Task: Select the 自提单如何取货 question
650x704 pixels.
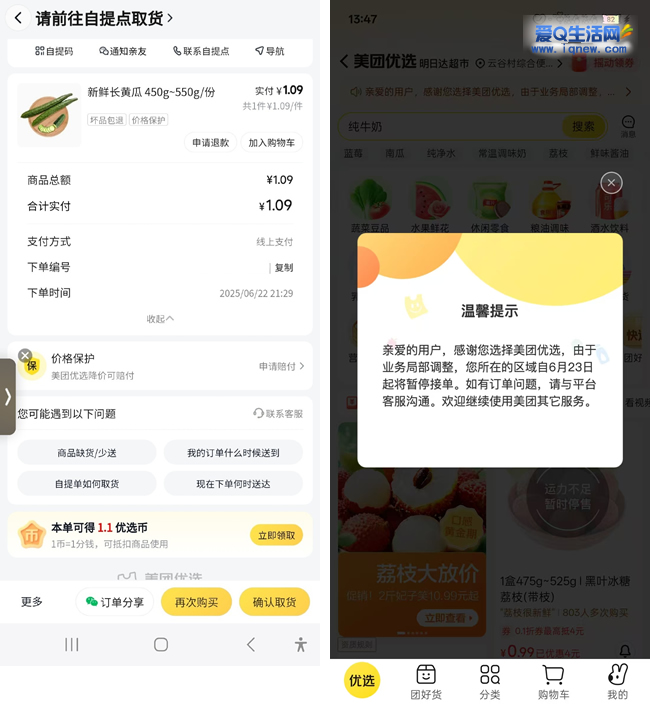Action: (x=87, y=484)
